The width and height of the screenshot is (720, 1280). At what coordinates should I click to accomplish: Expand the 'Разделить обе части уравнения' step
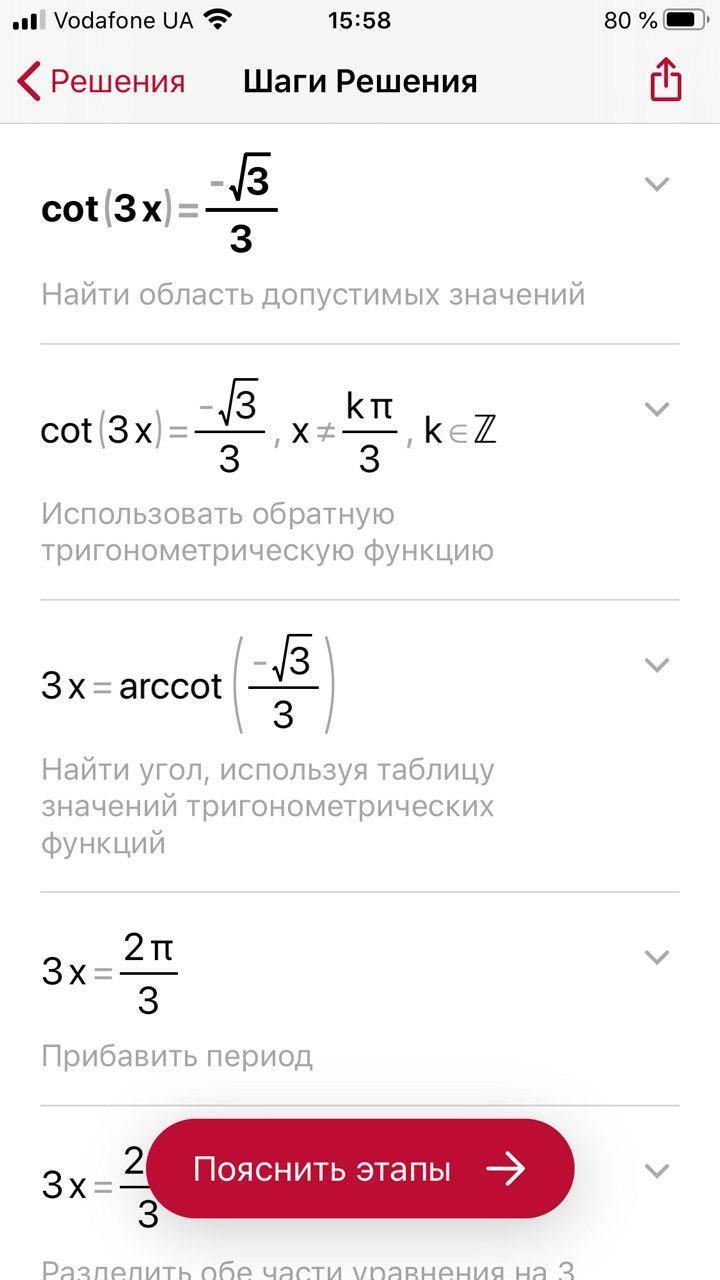click(656, 1170)
